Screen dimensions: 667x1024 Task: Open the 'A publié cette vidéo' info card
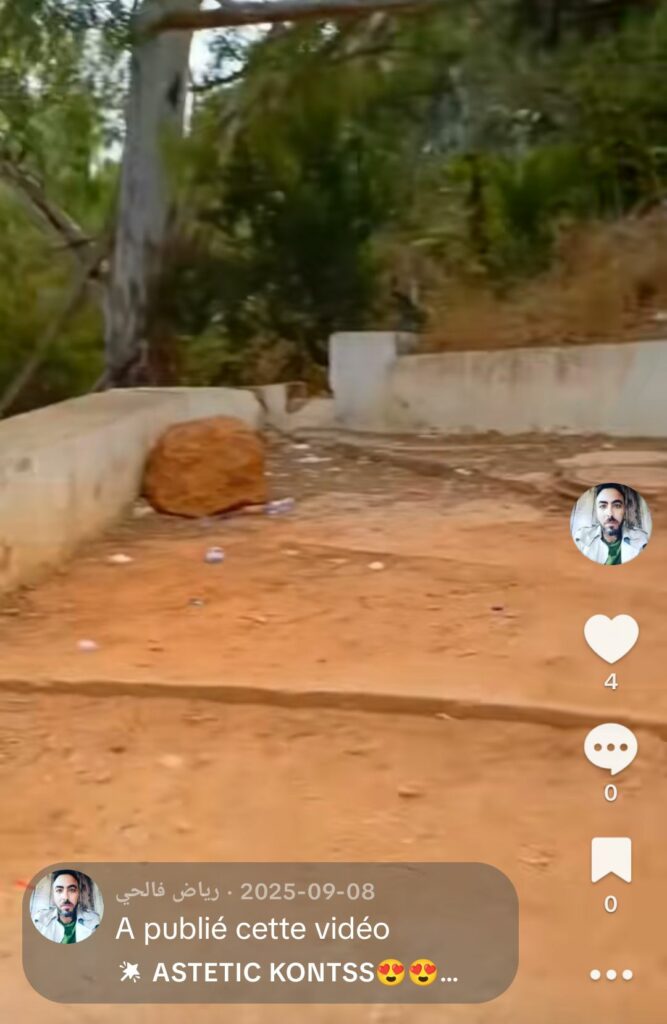click(270, 932)
